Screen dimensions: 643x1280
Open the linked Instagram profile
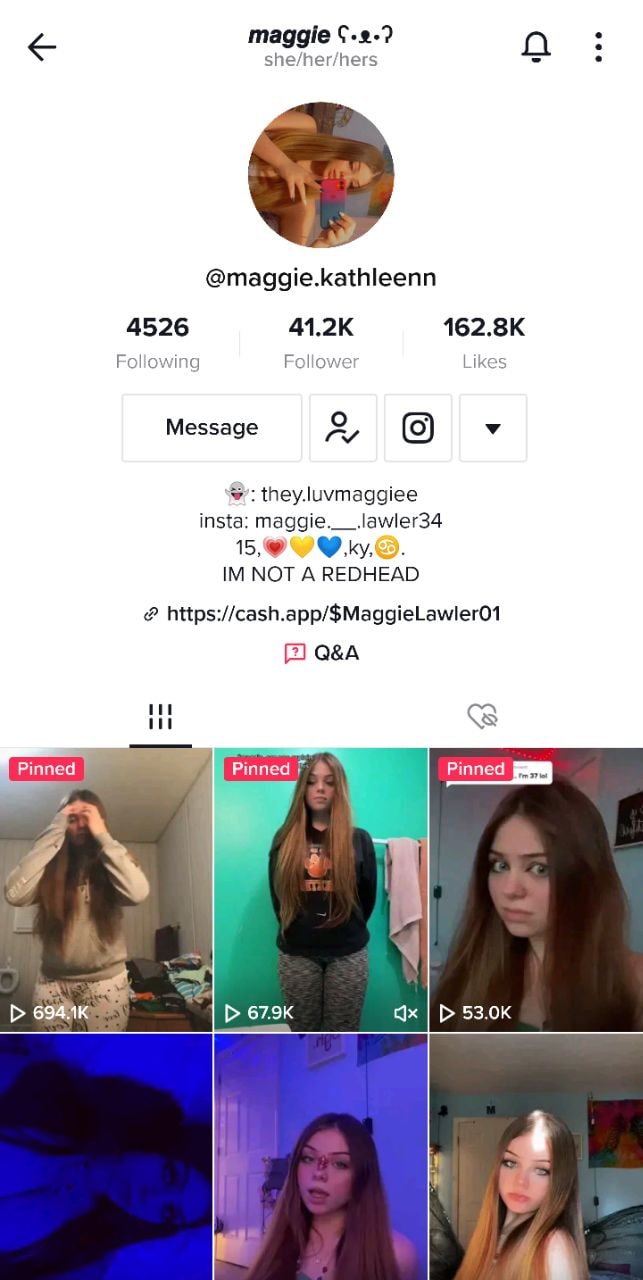[x=418, y=428]
